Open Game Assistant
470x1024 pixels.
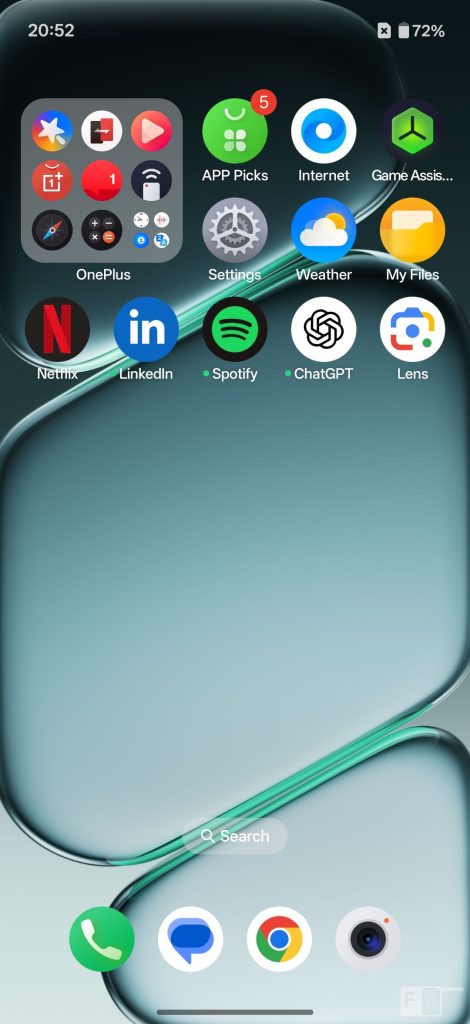(x=413, y=131)
